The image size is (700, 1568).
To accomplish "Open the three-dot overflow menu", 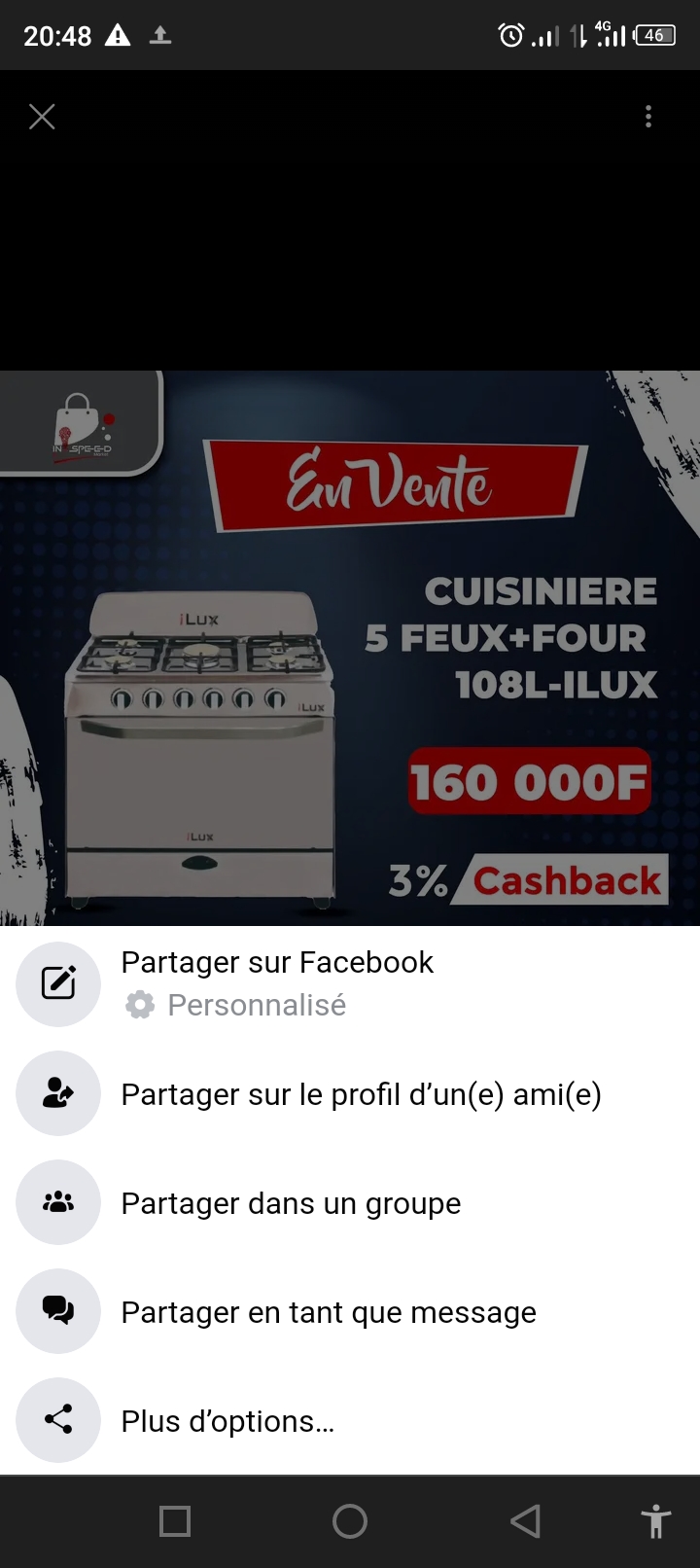I will click(648, 118).
